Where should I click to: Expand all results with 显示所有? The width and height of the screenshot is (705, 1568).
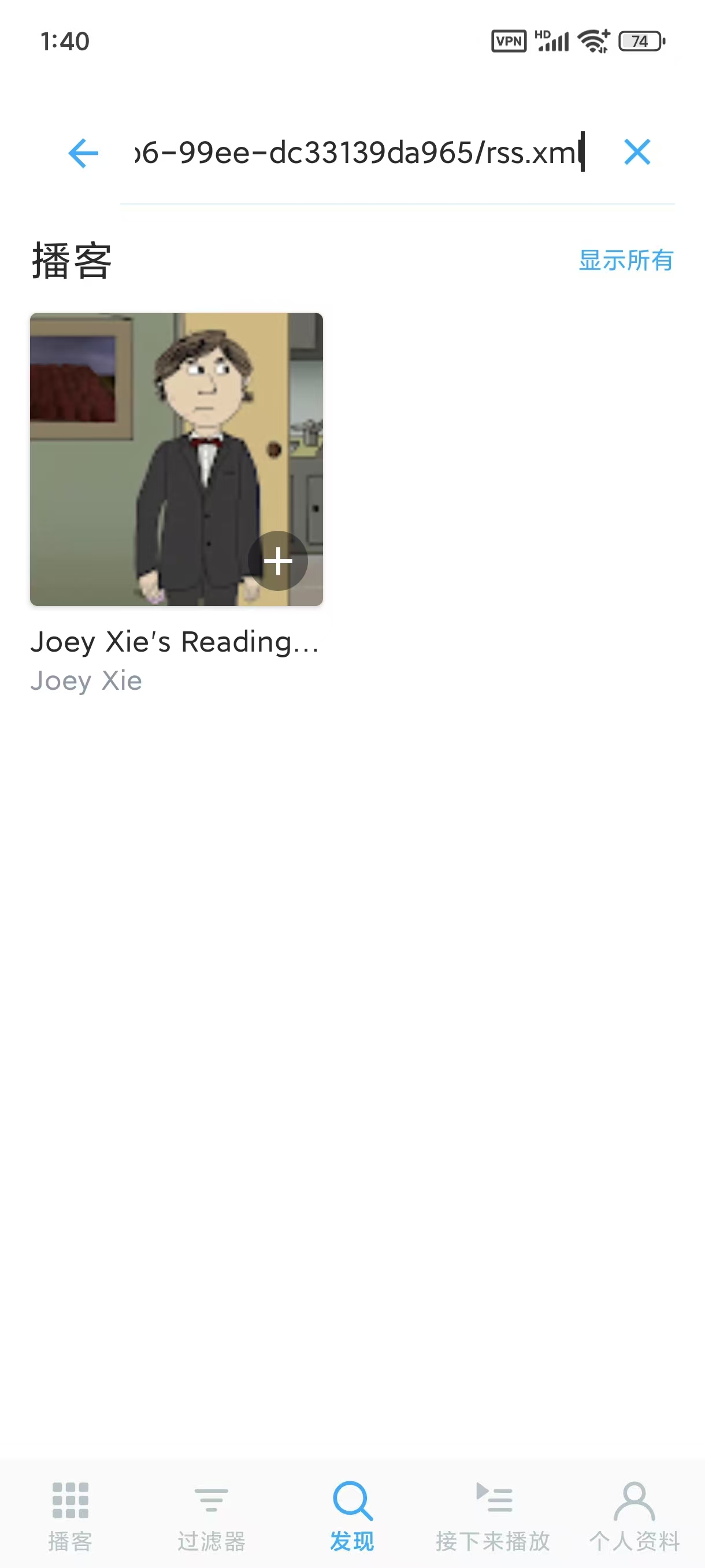[x=625, y=261]
